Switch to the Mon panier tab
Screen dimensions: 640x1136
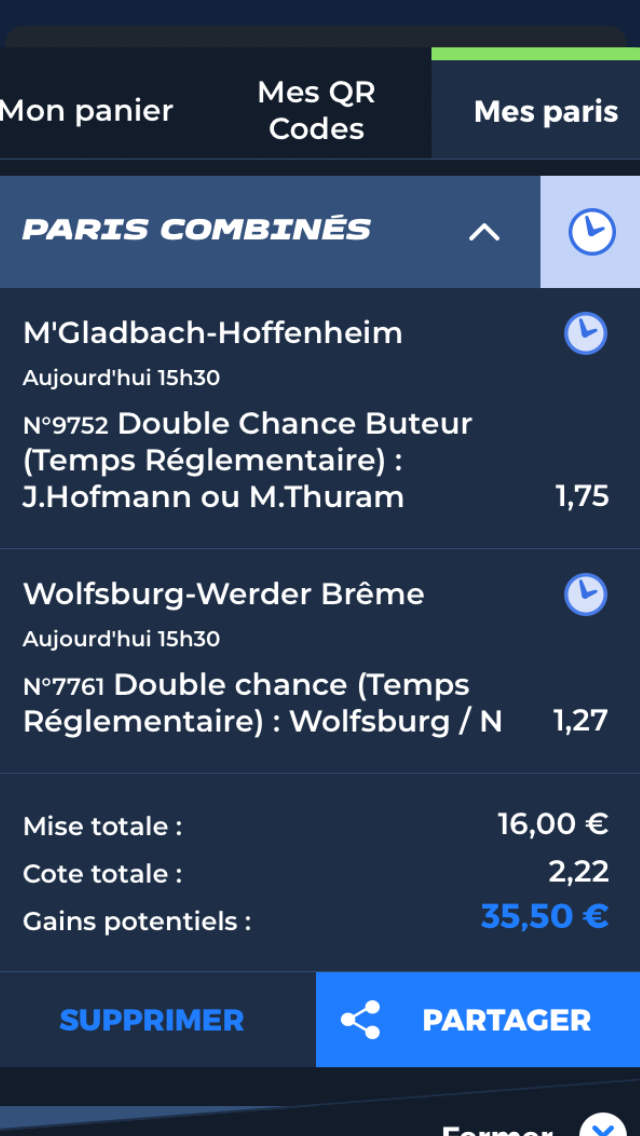[x=86, y=111]
